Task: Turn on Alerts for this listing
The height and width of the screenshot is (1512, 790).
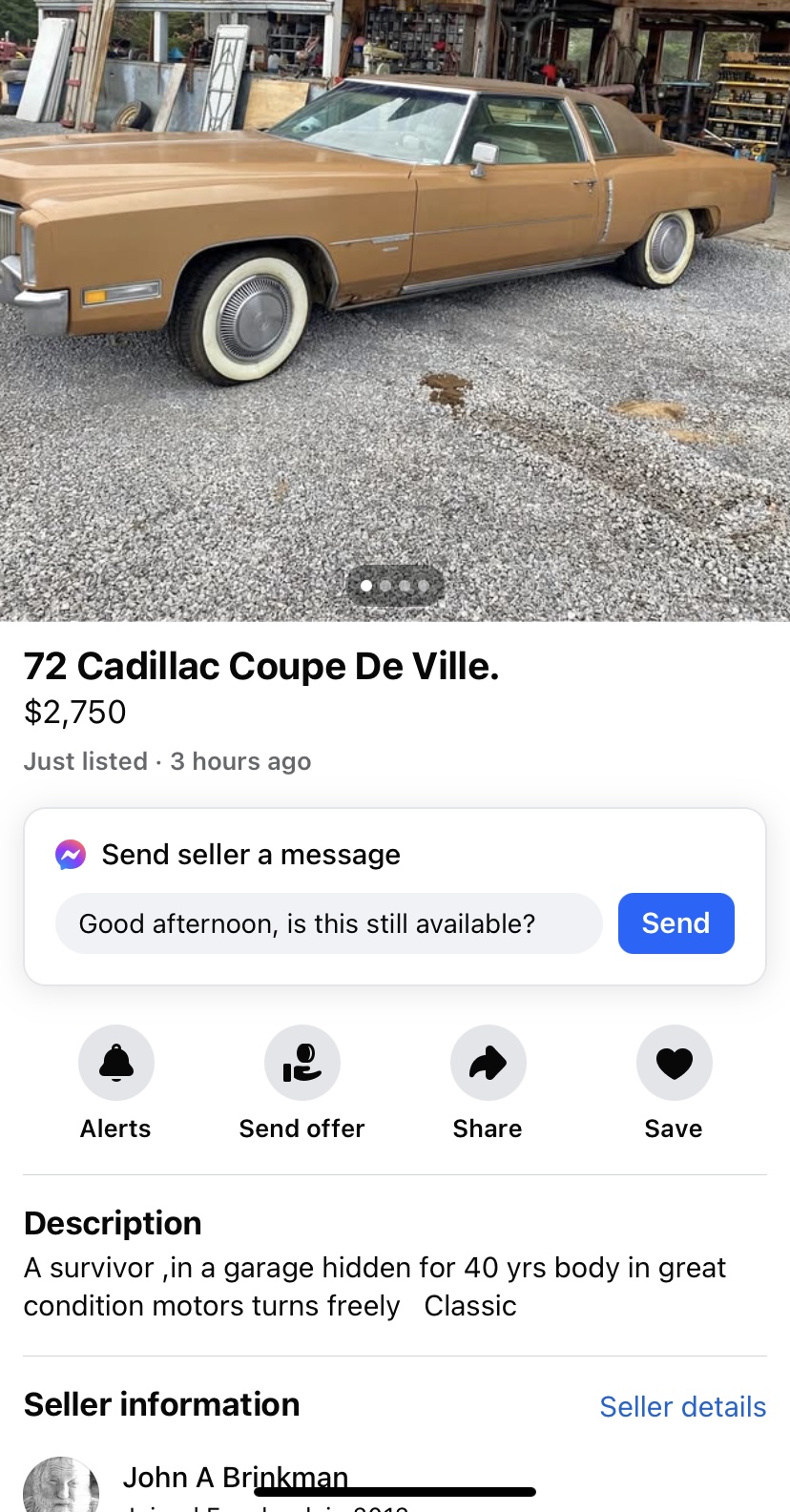Action: pos(115,1063)
